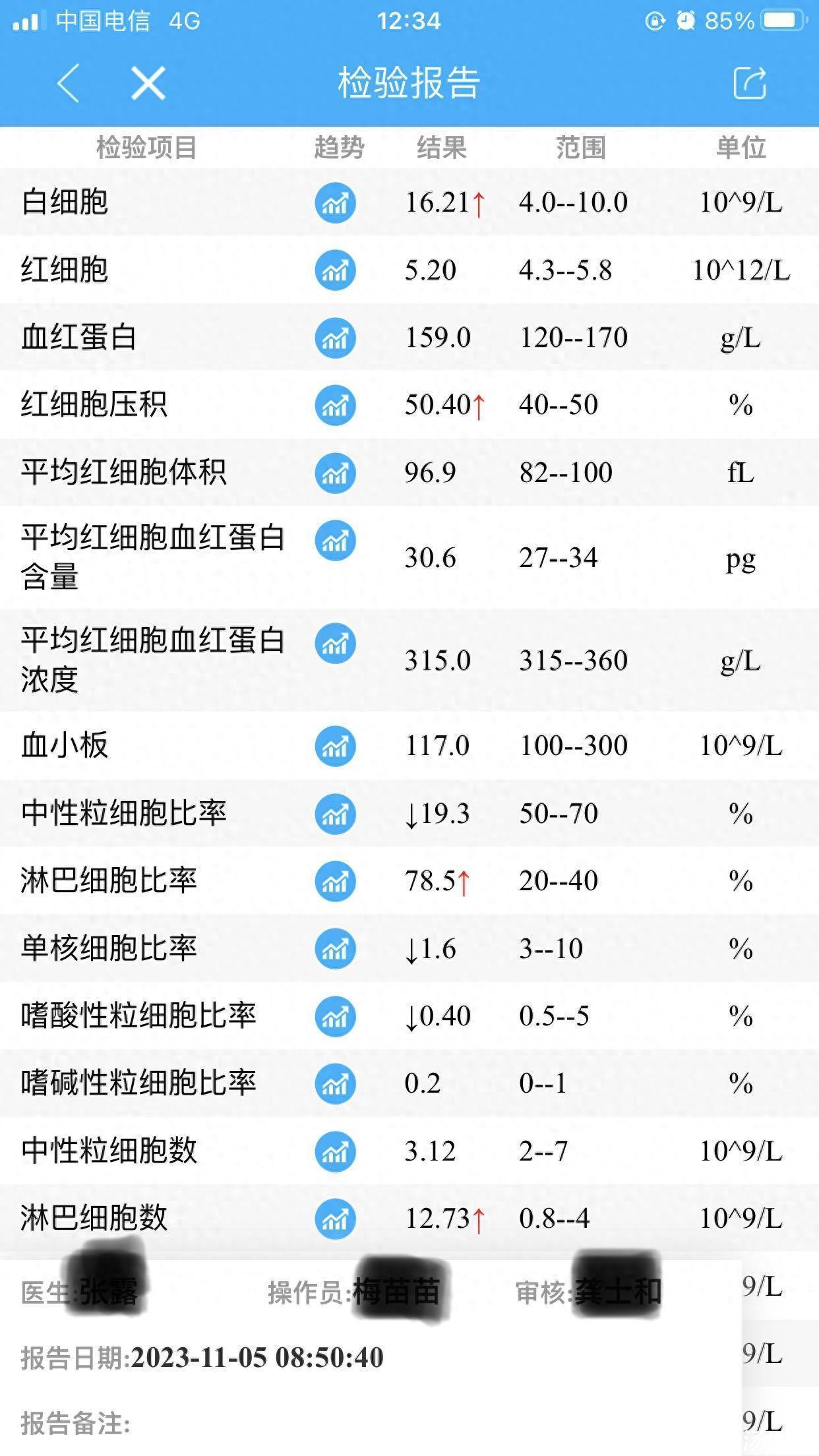Open trend for 嗜碱性粒细胞比率

click(335, 1084)
